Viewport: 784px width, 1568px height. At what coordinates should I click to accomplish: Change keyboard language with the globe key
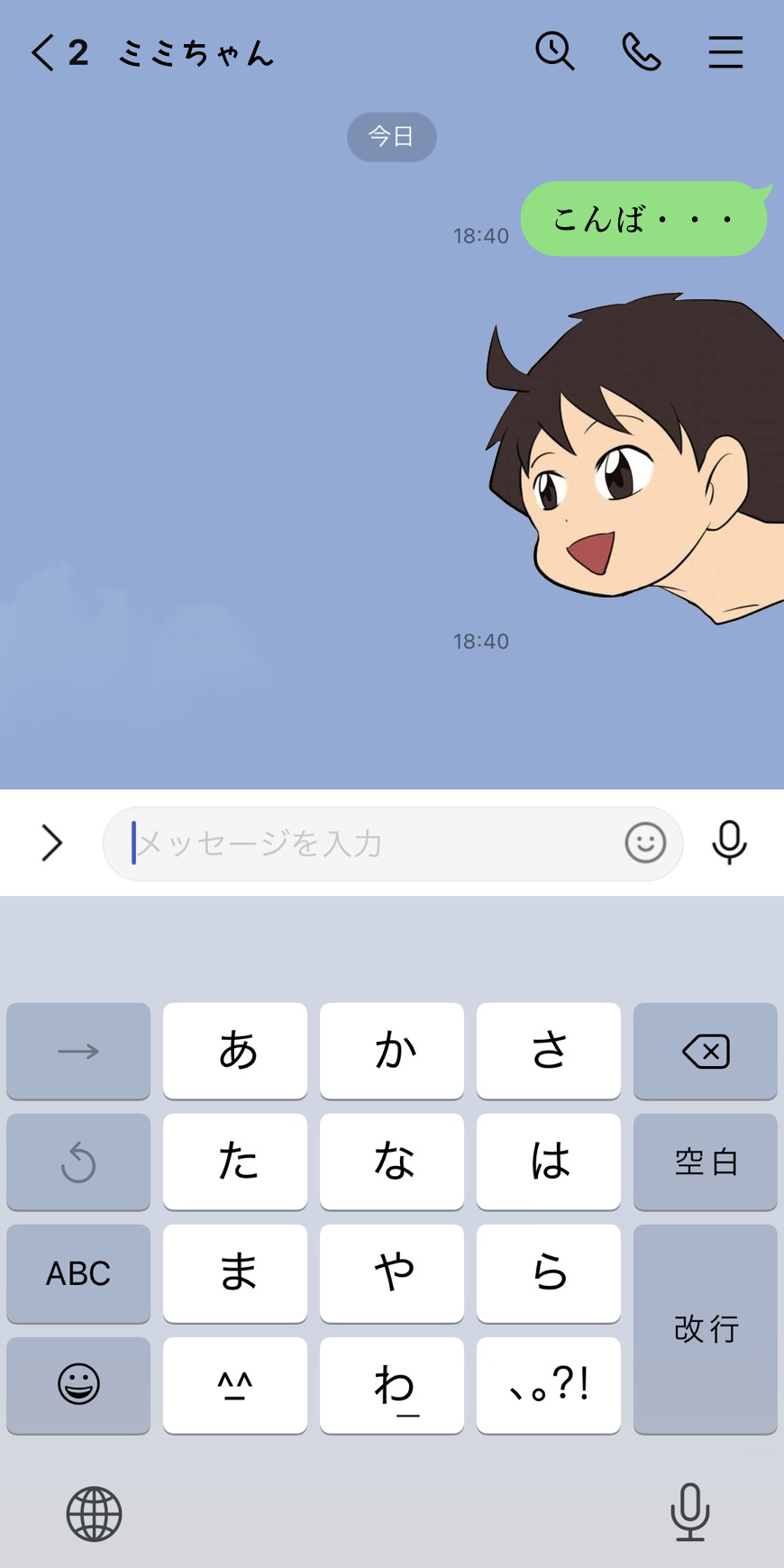coord(94,1514)
